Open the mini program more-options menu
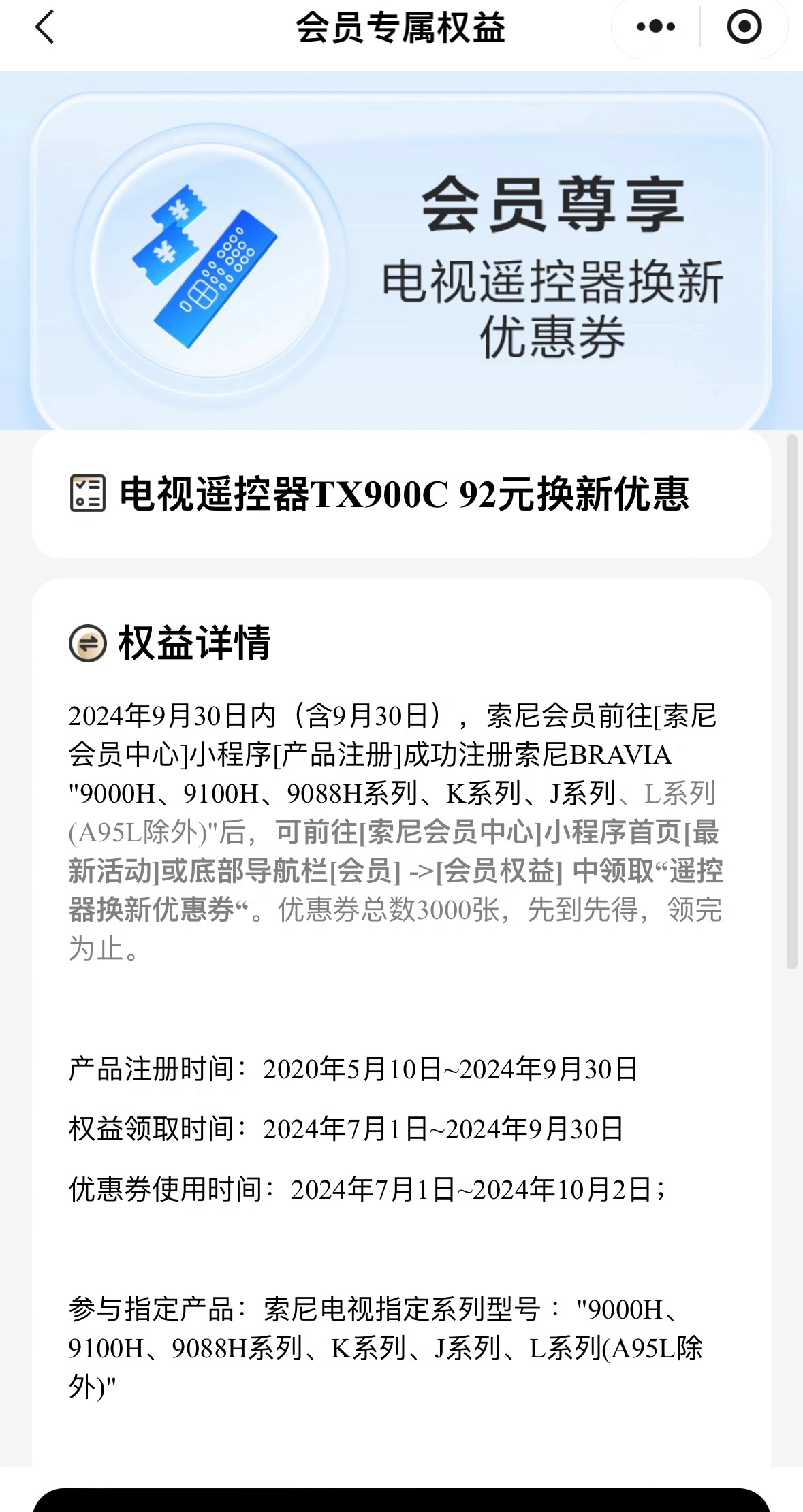This screenshot has width=803, height=1512. click(x=655, y=27)
